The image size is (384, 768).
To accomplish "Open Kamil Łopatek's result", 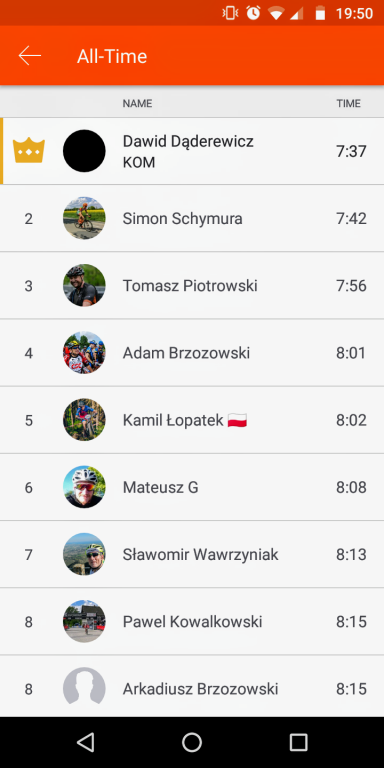I will click(x=192, y=420).
